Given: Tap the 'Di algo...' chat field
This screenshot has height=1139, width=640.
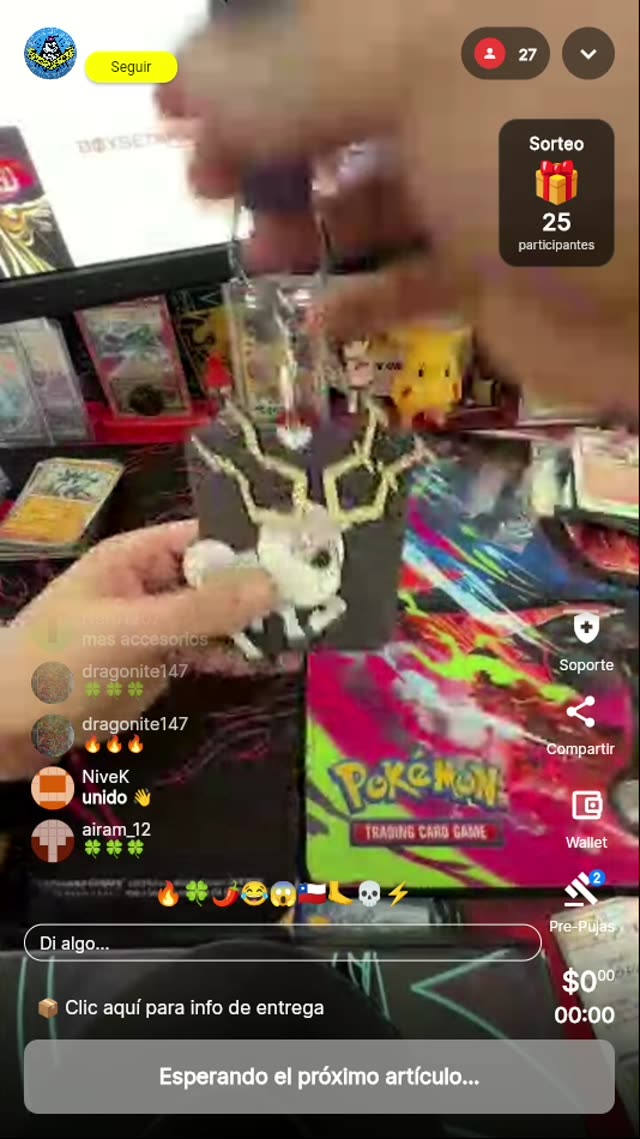Looking at the screenshot, I should pyautogui.click(x=282, y=943).
